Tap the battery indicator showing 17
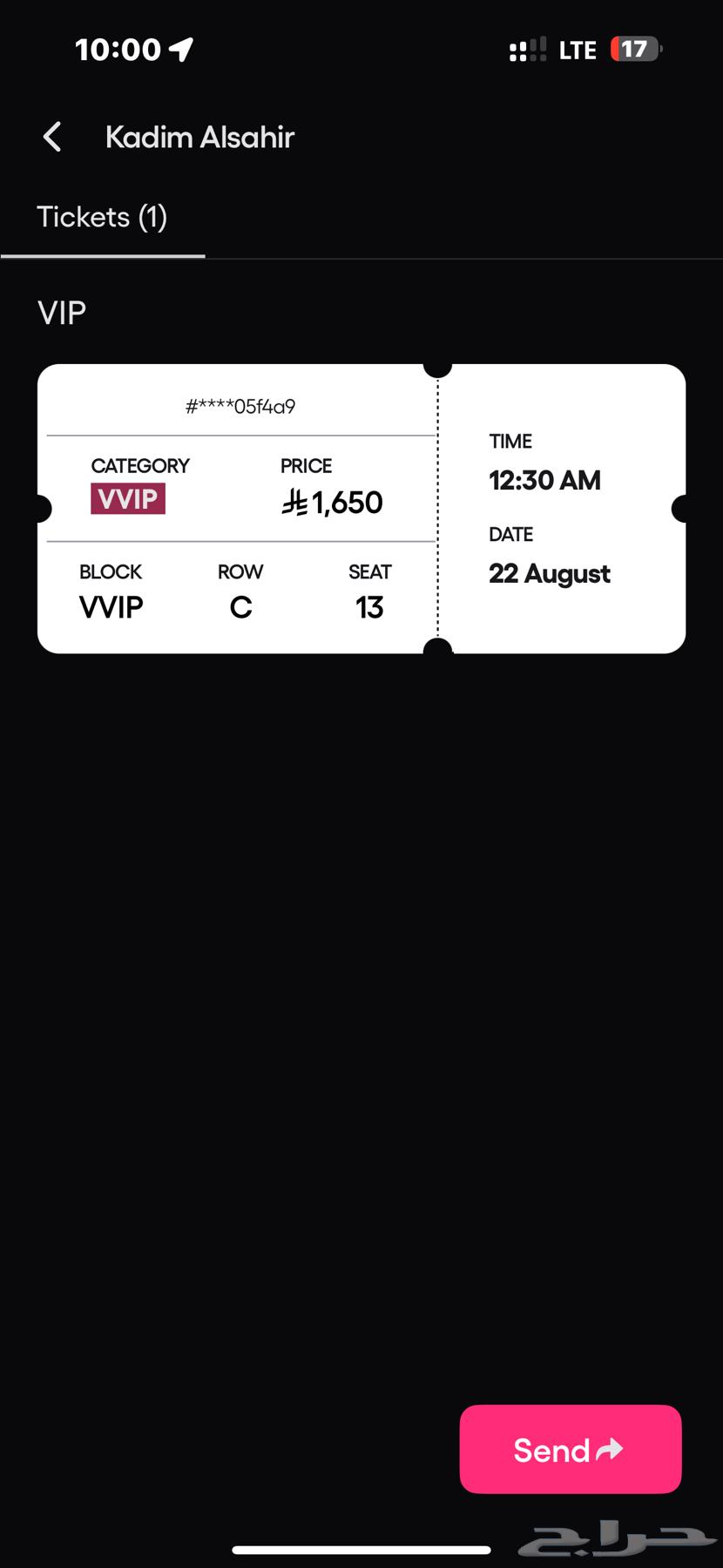Viewport: 723px width, 1568px height. pos(635,50)
